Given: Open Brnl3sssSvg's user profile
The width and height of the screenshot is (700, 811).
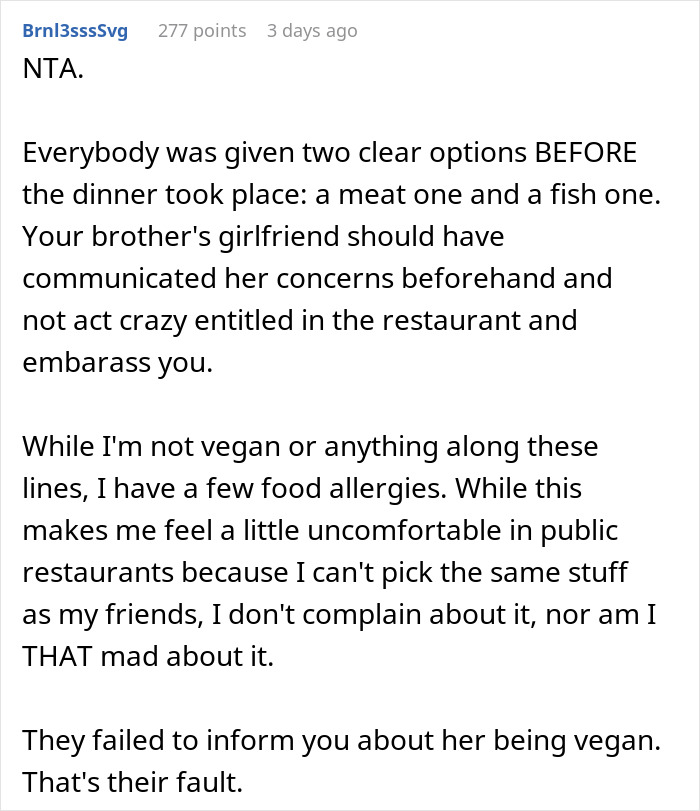Looking at the screenshot, I should 75,31.
